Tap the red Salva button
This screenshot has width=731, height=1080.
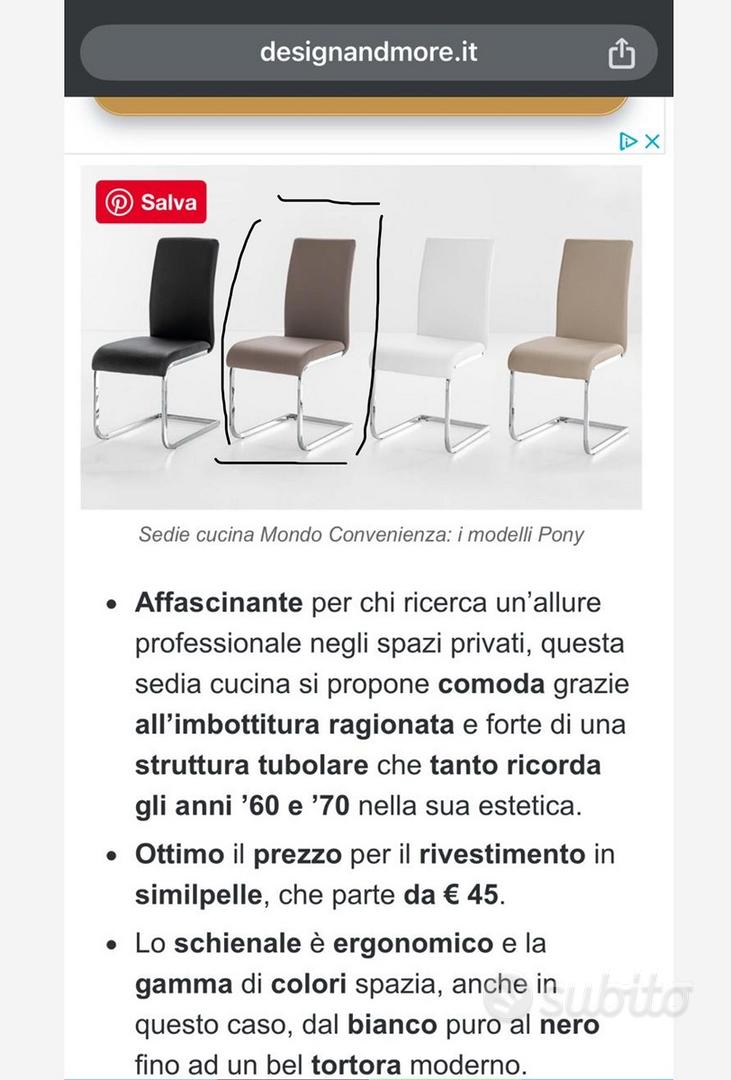(150, 202)
